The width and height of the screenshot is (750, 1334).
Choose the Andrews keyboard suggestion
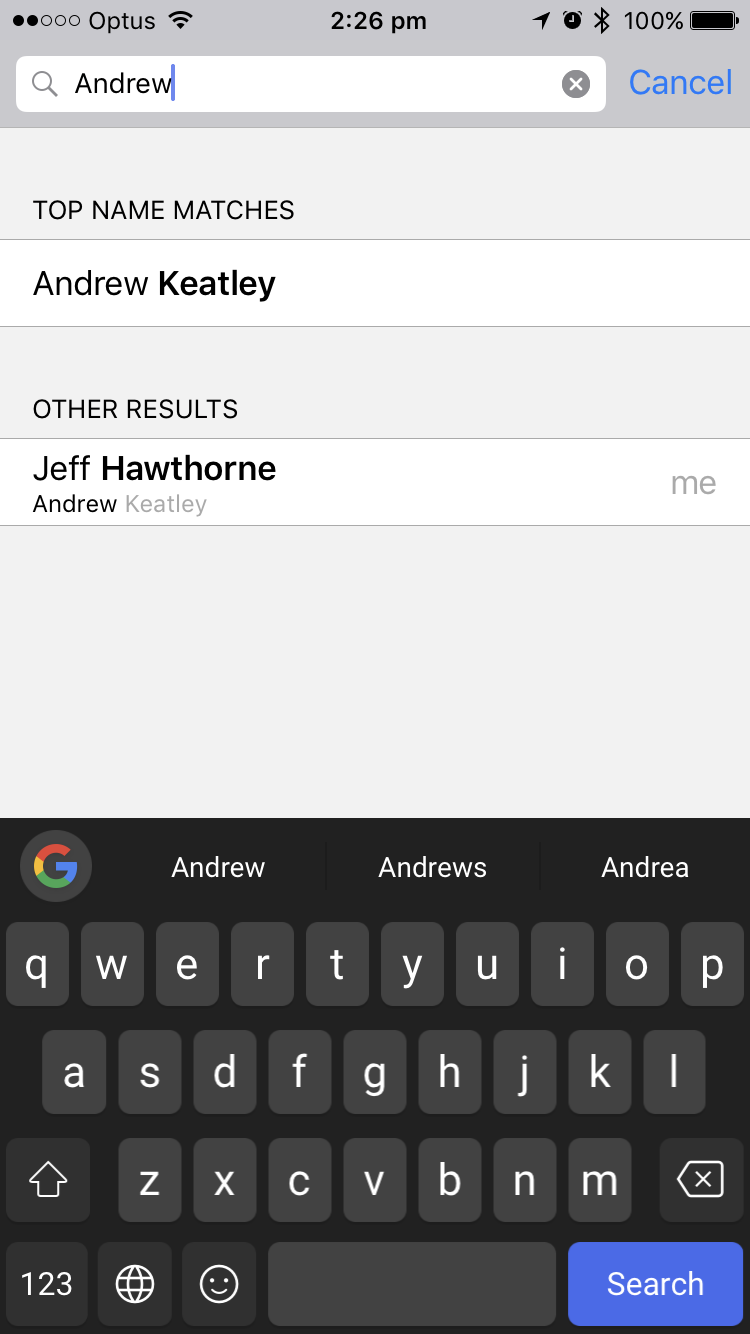pos(432,867)
